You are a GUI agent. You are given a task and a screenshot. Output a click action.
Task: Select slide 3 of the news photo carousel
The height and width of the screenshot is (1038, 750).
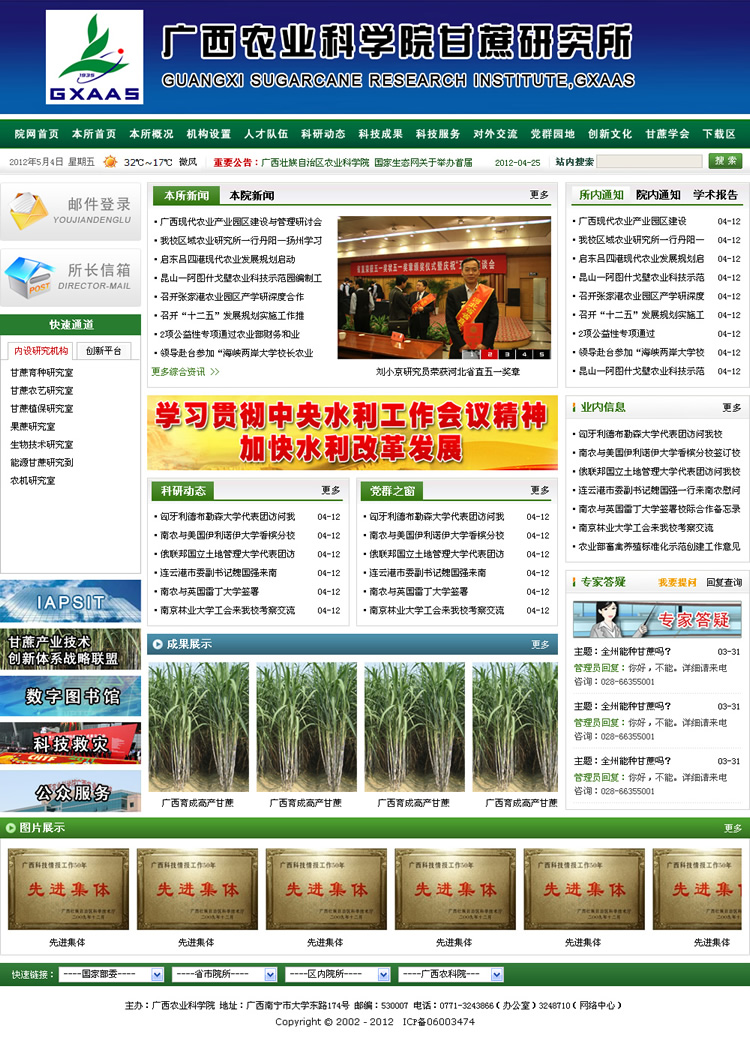pos(507,354)
